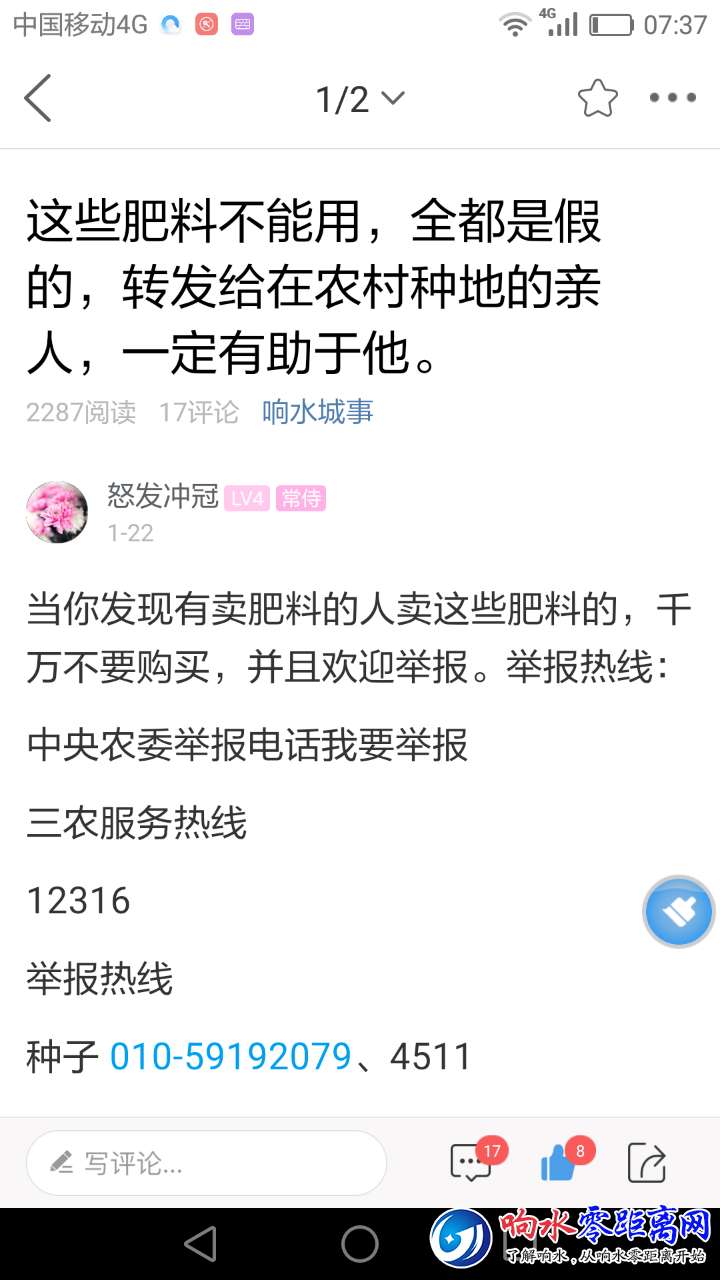720x1280 pixels.
Task: Like this post with the thumbs-up
Action: coord(558,1162)
